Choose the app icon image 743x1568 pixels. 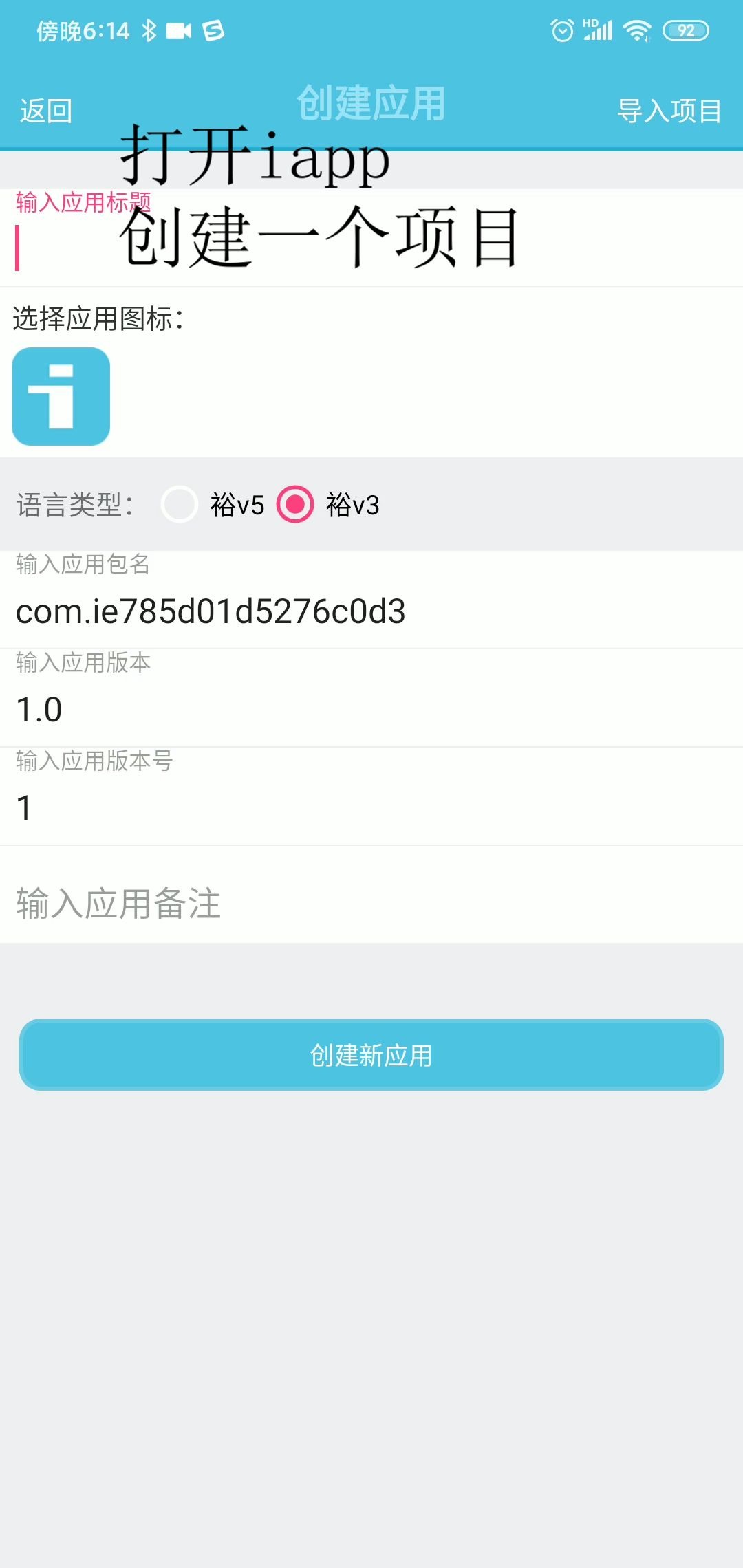pyautogui.click(x=61, y=396)
